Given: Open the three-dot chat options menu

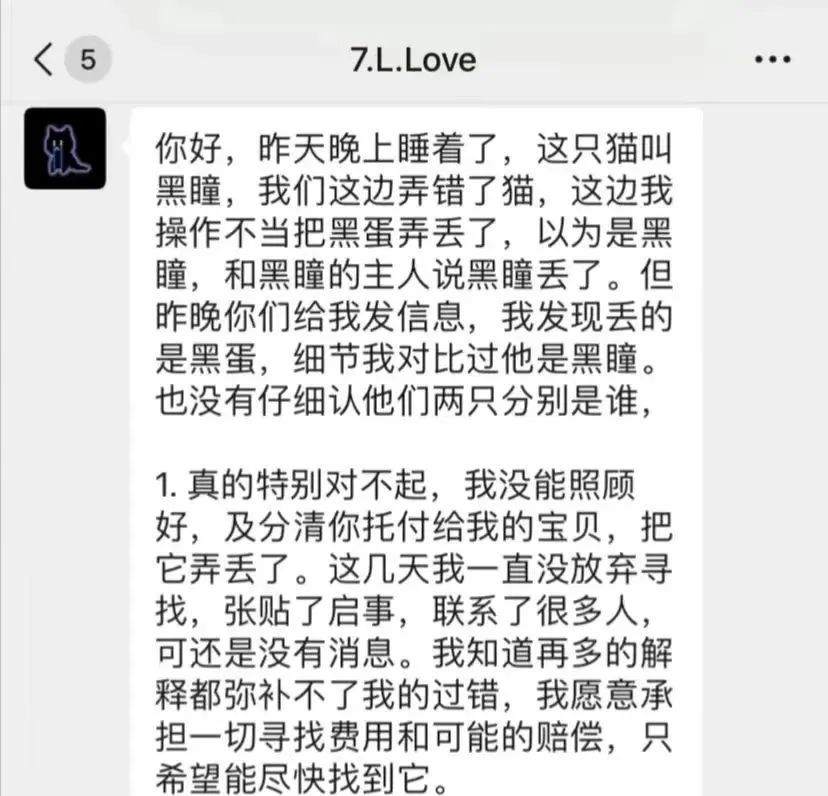Looking at the screenshot, I should 772,60.
